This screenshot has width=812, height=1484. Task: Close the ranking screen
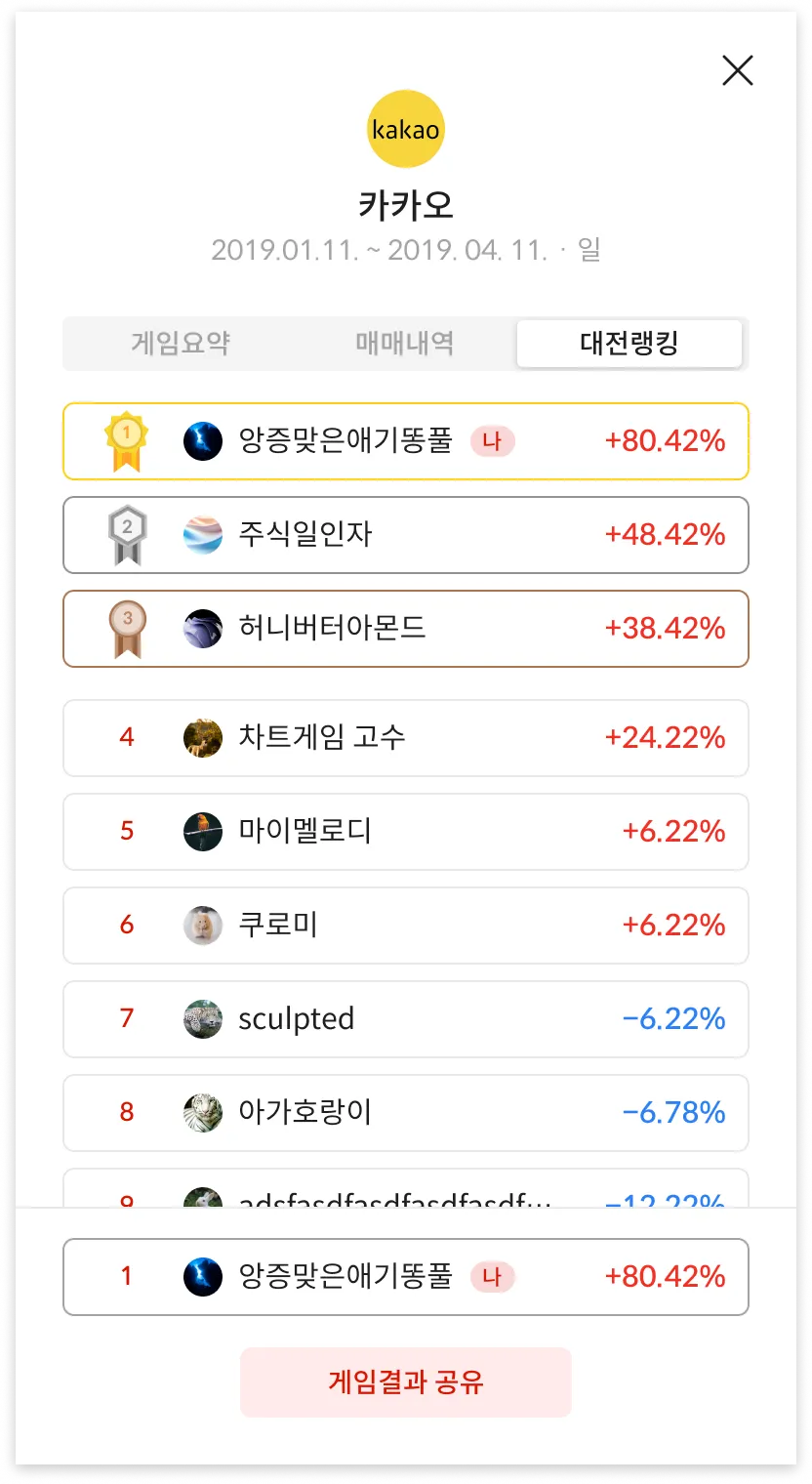click(737, 70)
